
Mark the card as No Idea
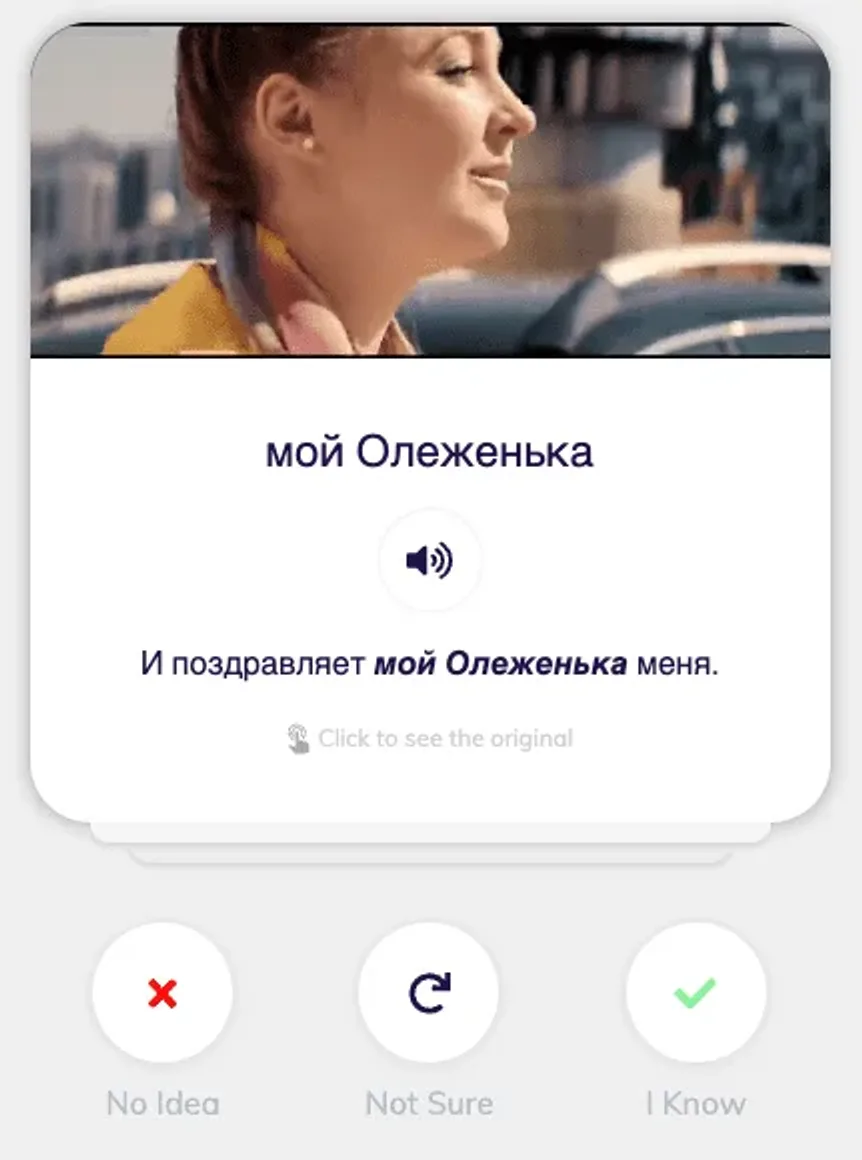tap(163, 992)
